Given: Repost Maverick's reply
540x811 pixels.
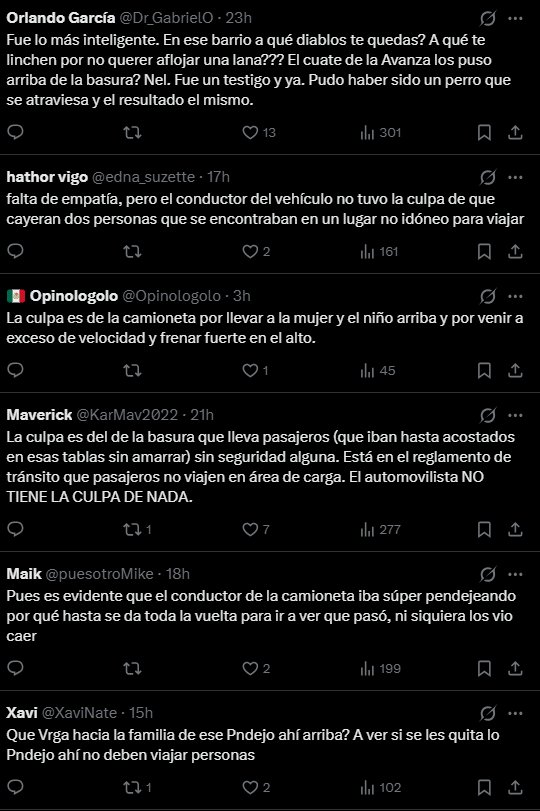Looking at the screenshot, I should click(x=138, y=530).
